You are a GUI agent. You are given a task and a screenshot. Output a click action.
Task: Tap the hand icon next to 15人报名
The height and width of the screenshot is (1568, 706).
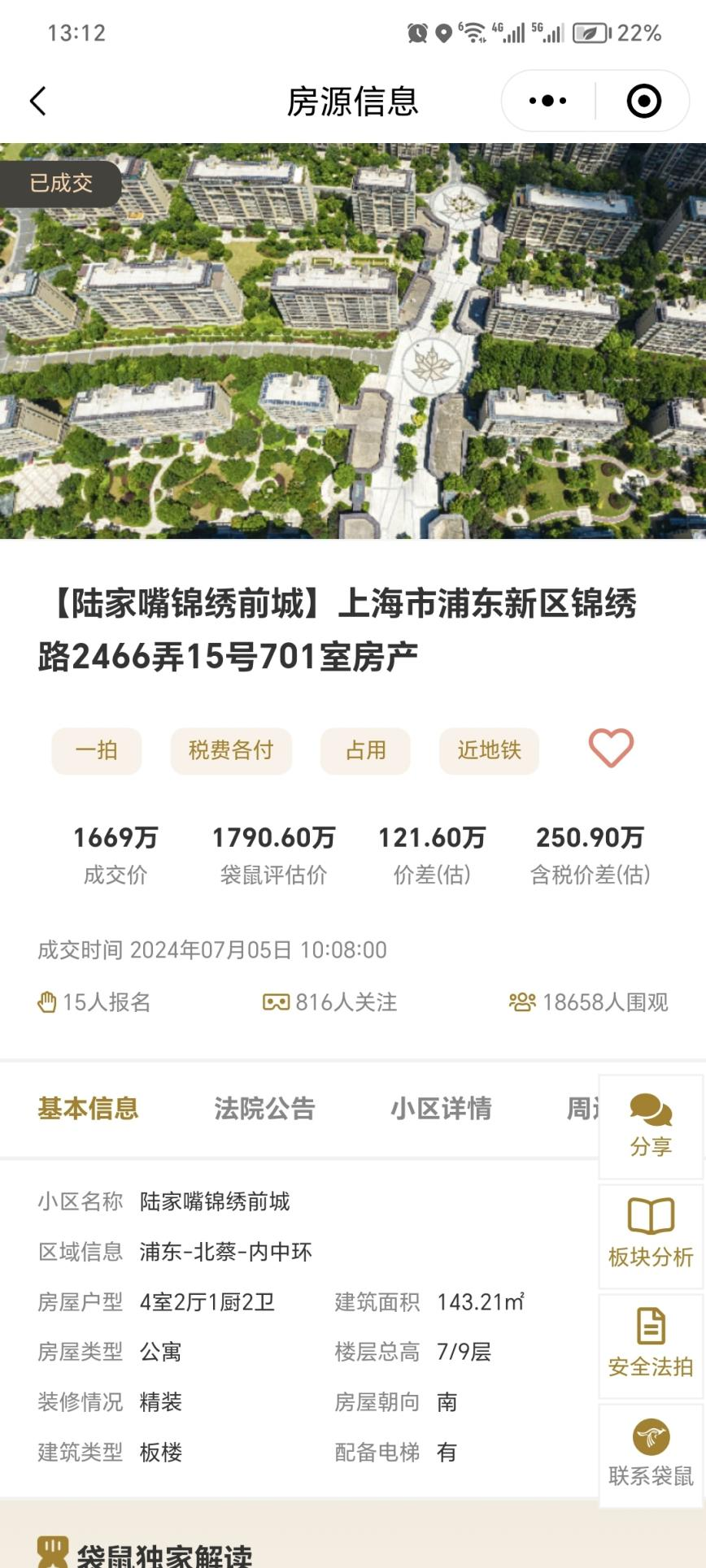click(x=46, y=1002)
